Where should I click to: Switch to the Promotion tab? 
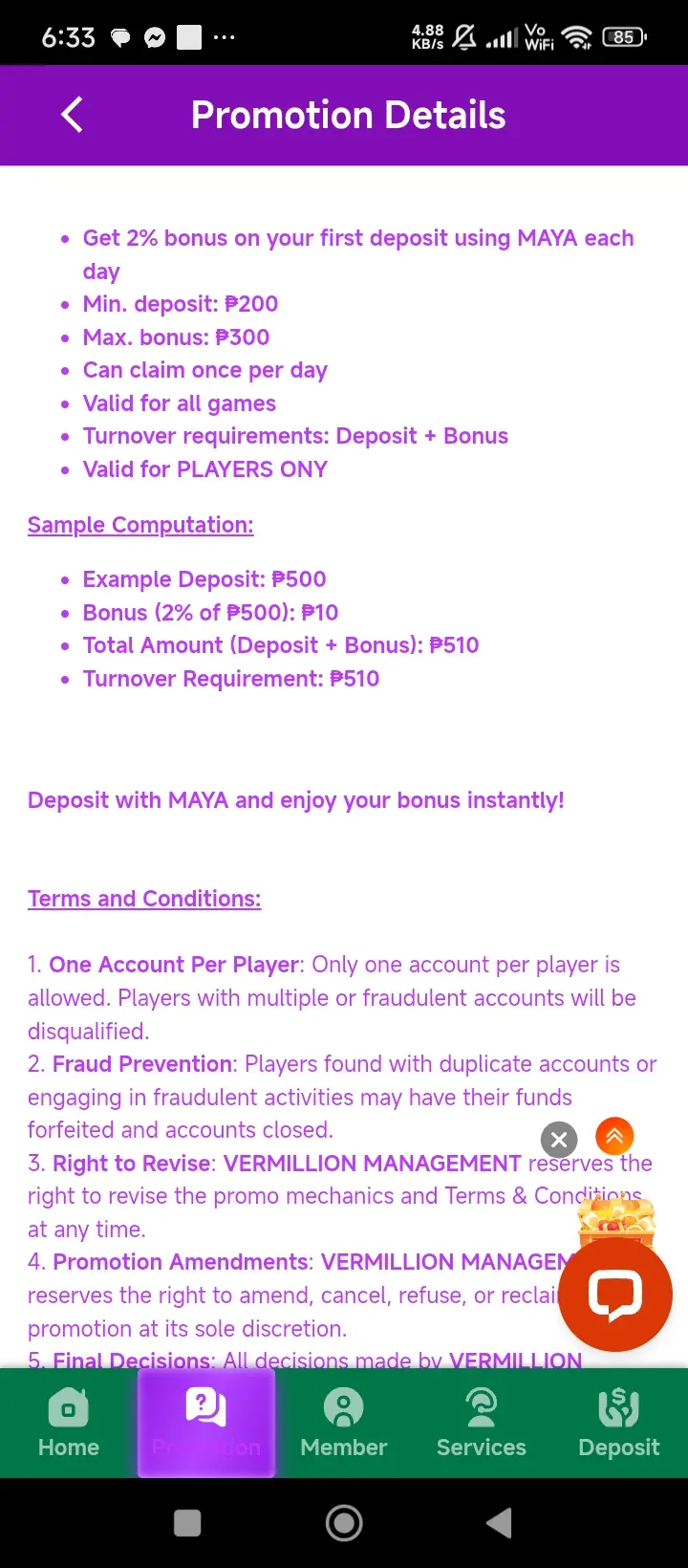[206, 1423]
